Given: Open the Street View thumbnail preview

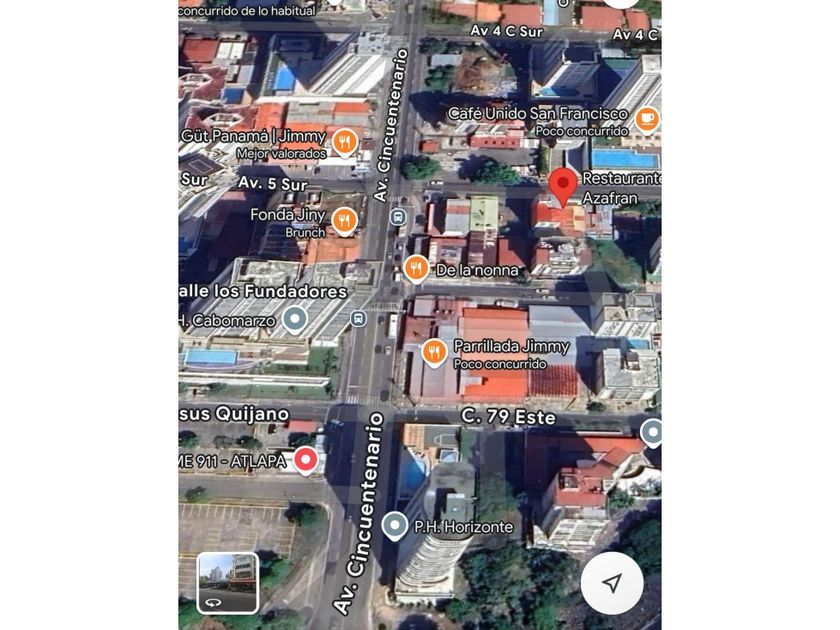Looking at the screenshot, I should [x=228, y=582].
